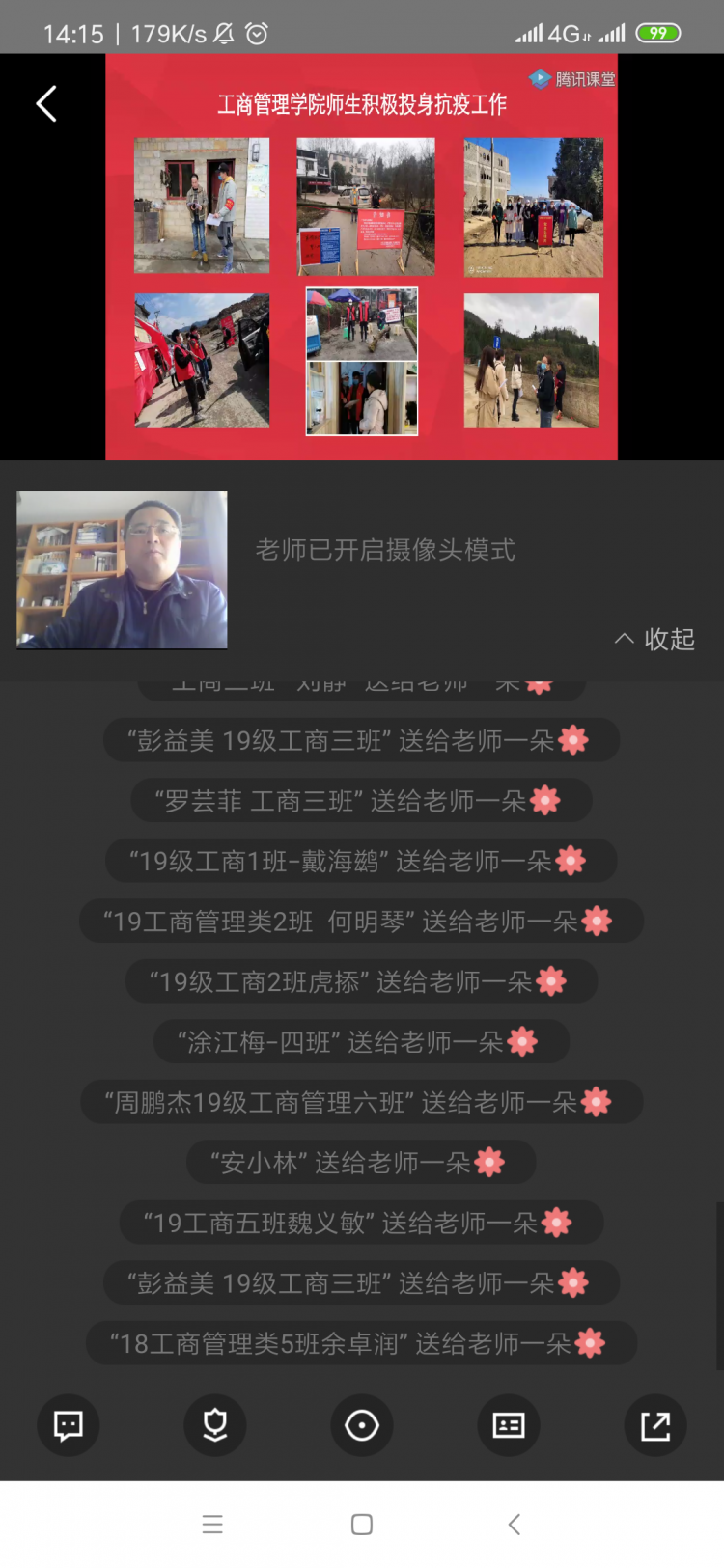
Task: Collapse the camera panel with 收起
Action: coord(655,639)
